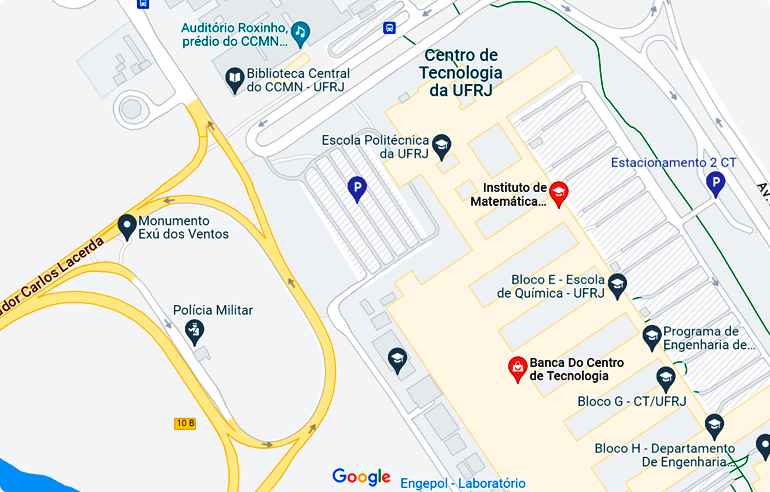Screen dimensions: 770x492
Task: Select the Auditório Roxinho music venue pin
Action: (300, 32)
